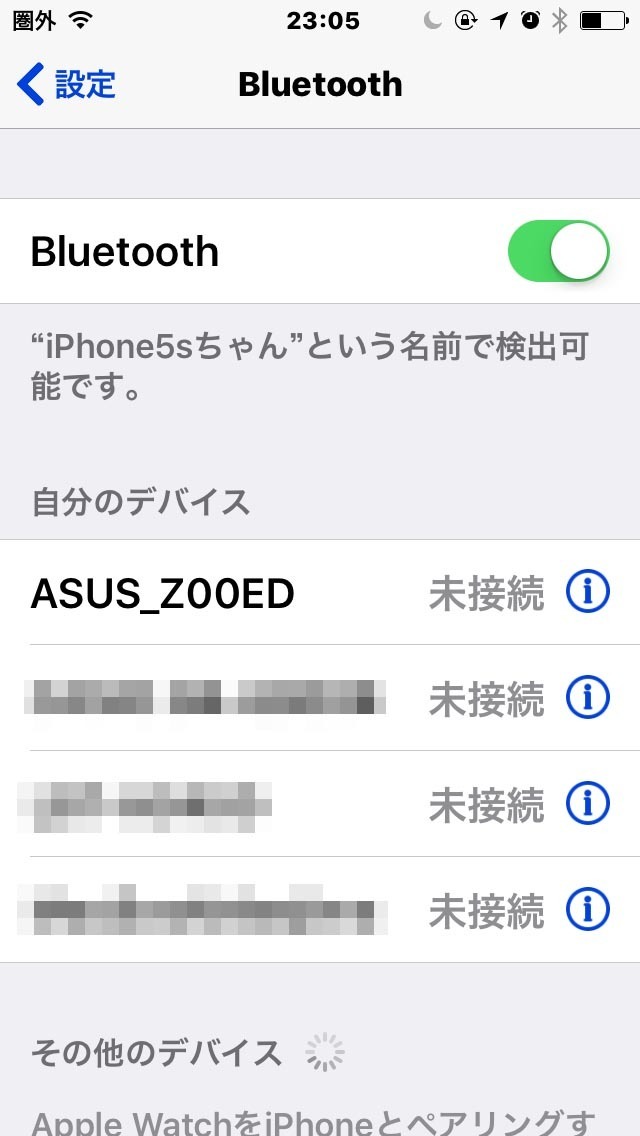640x1136 pixels.
Task: Connect to the ASUS_Z00ED device
Action: tap(320, 593)
